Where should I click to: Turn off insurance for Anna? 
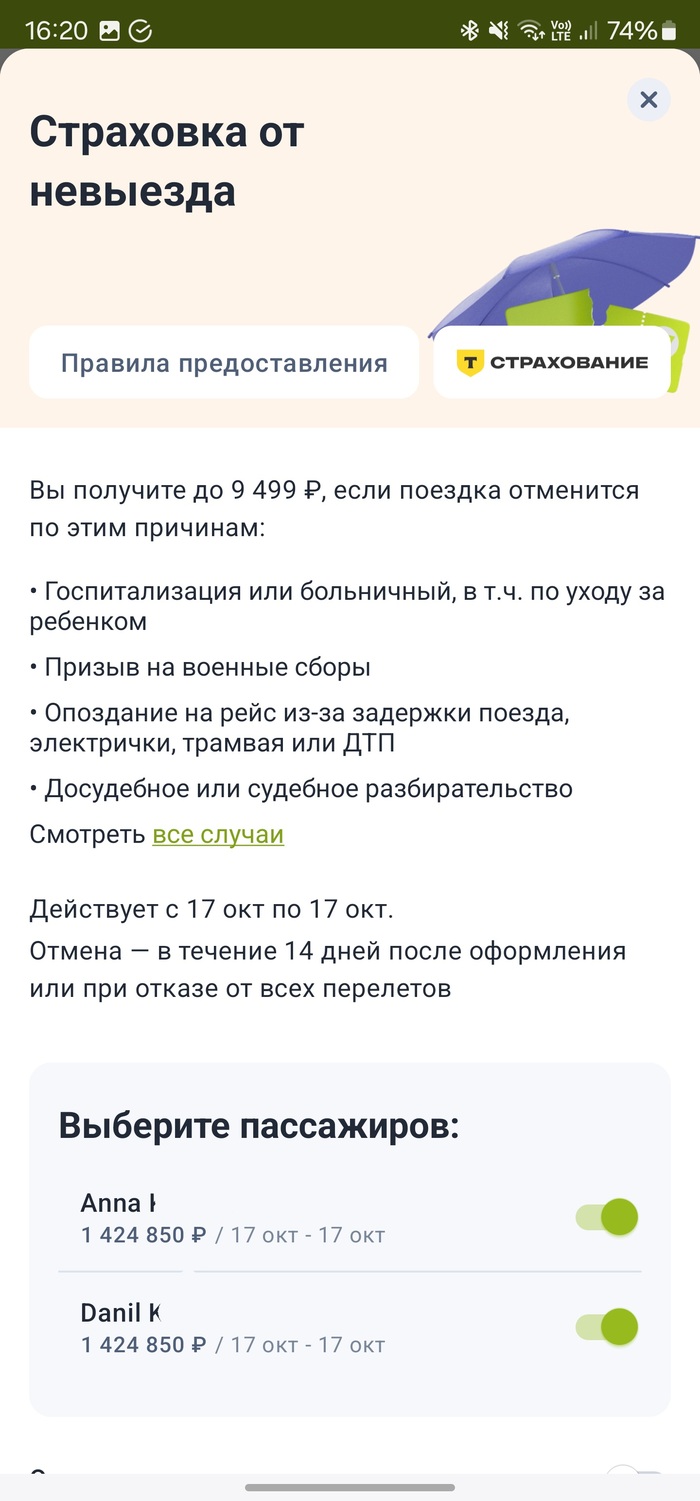(x=607, y=1217)
